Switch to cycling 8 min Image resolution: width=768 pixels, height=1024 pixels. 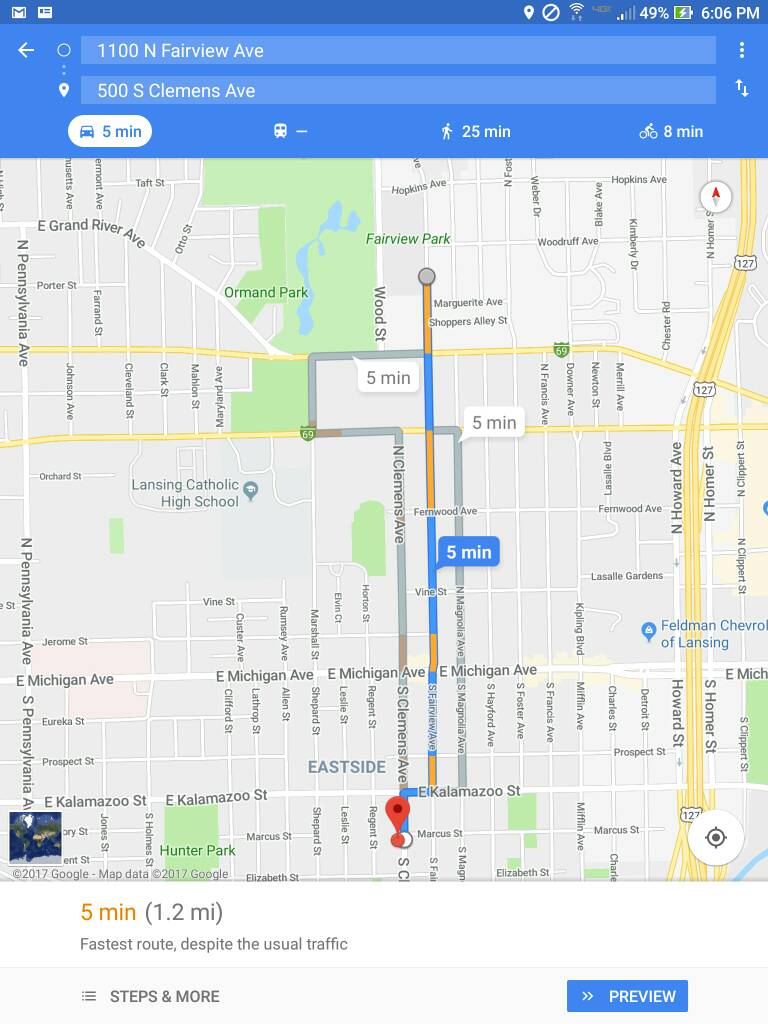[x=671, y=131]
